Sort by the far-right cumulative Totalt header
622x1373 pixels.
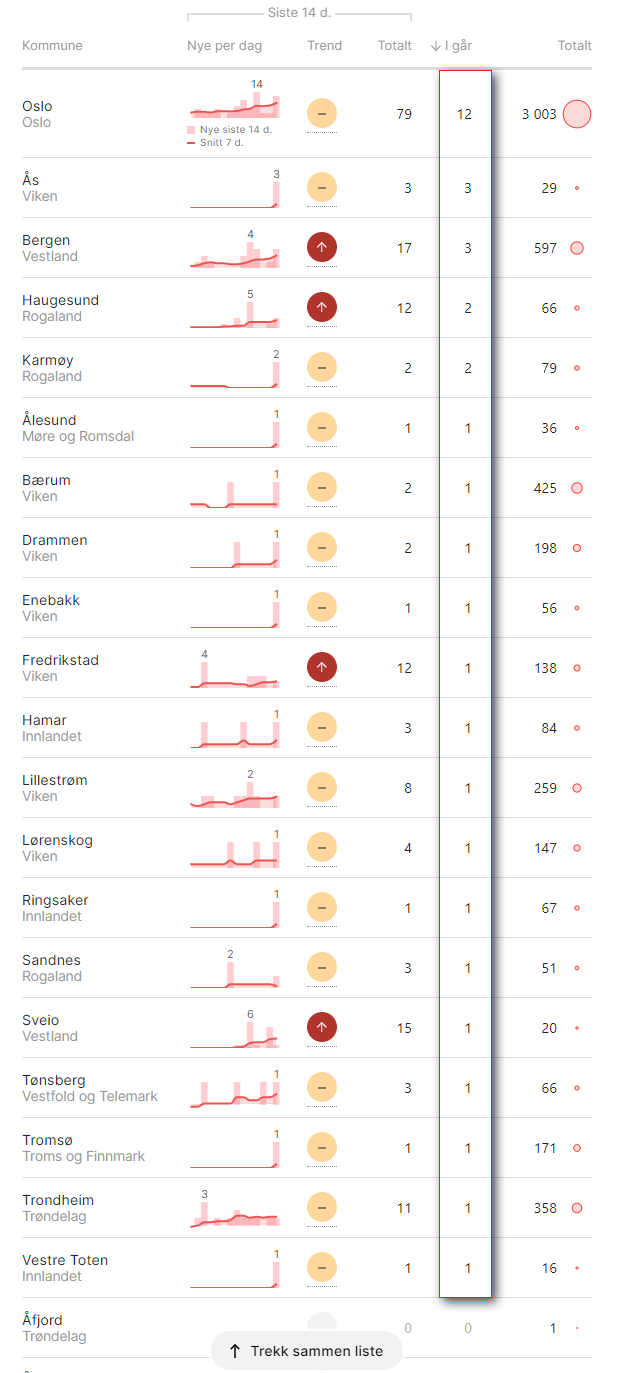click(575, 46)
